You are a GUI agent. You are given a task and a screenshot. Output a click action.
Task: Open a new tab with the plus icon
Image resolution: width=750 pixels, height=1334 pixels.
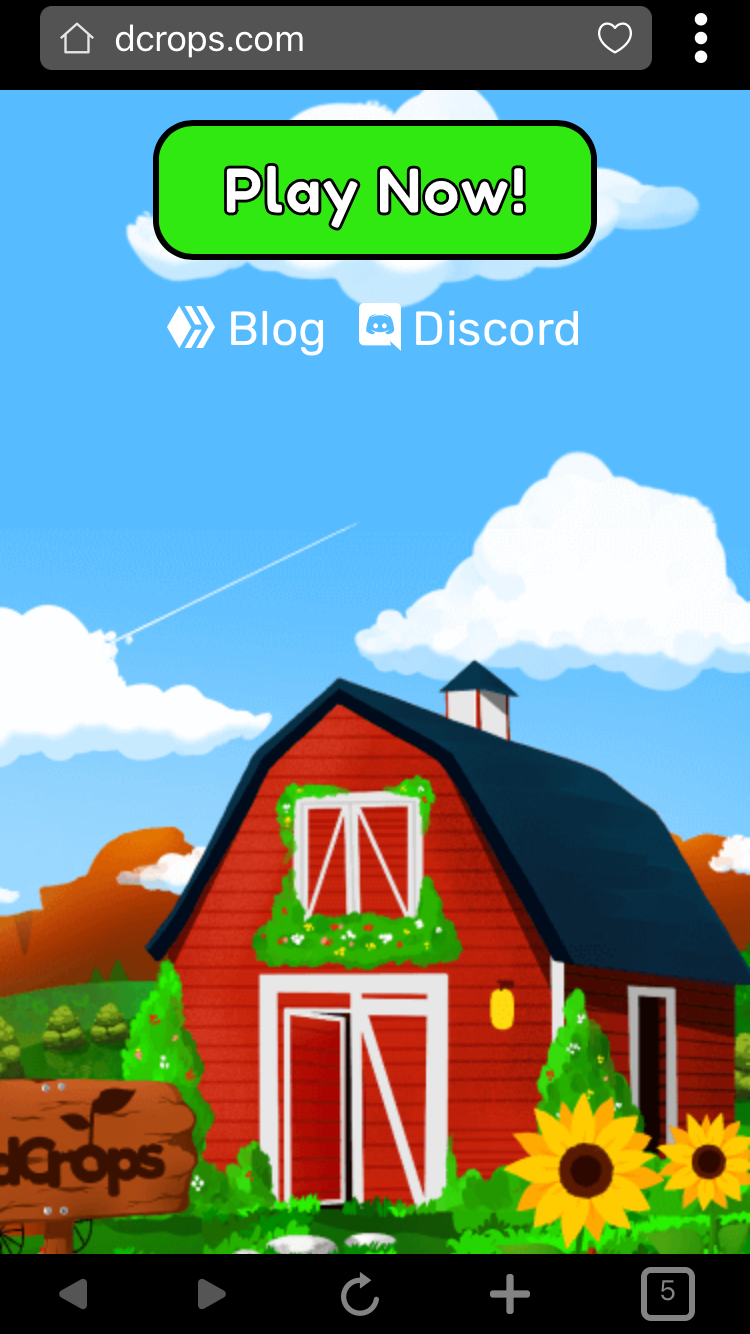tap(510, 1293)
